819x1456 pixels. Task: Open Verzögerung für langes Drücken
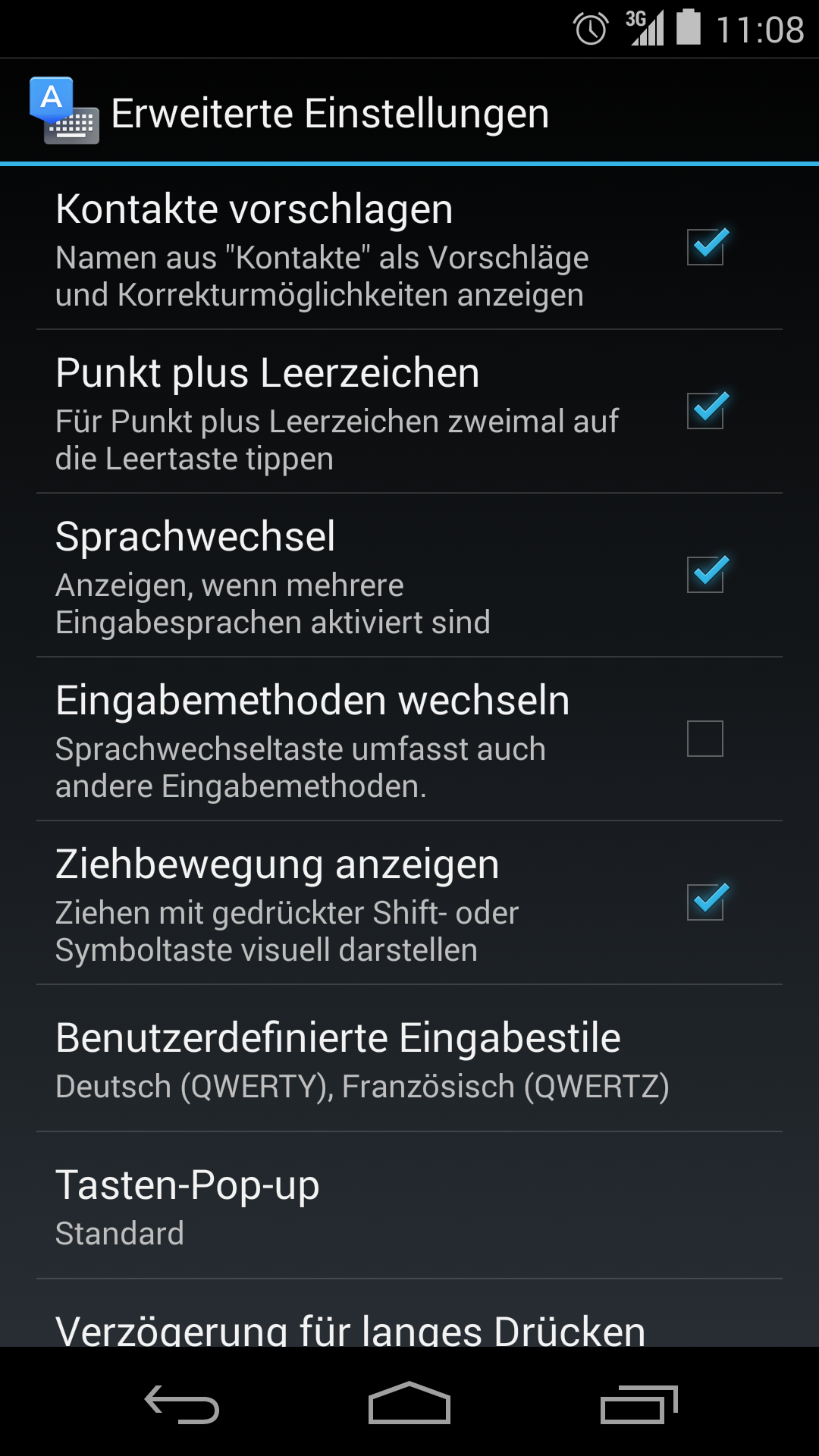pos(409,1314)
